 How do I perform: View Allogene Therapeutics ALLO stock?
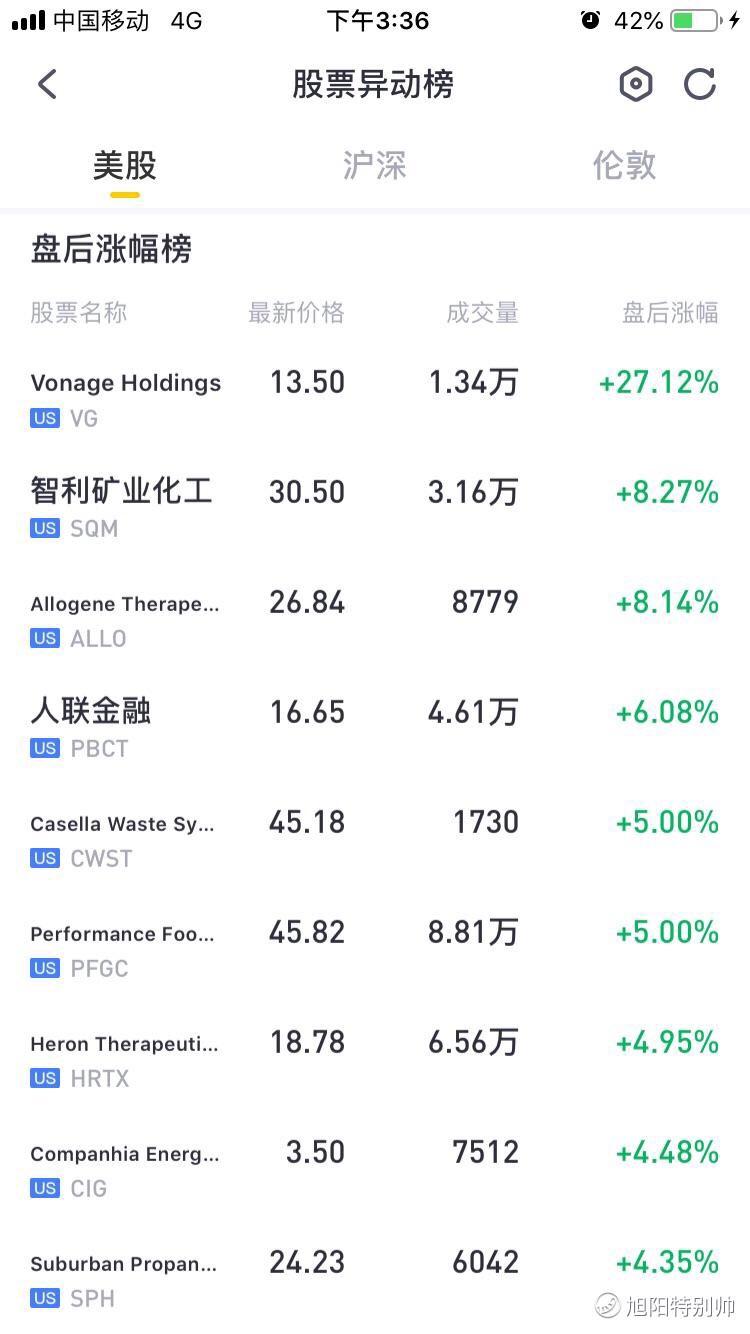tap(375, 618)
